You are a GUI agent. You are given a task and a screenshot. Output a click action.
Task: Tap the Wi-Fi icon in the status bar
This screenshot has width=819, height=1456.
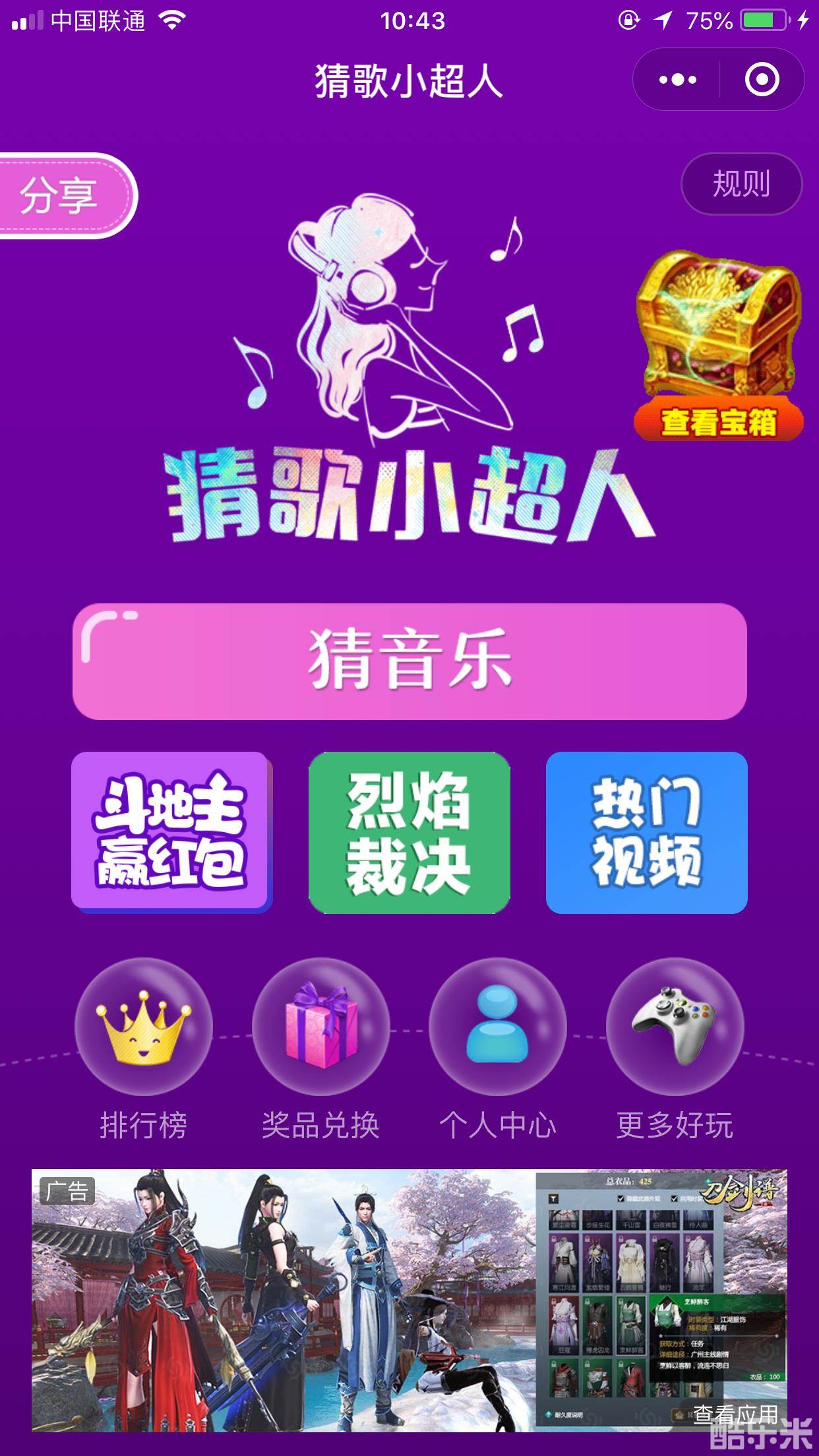coord(173,18)
